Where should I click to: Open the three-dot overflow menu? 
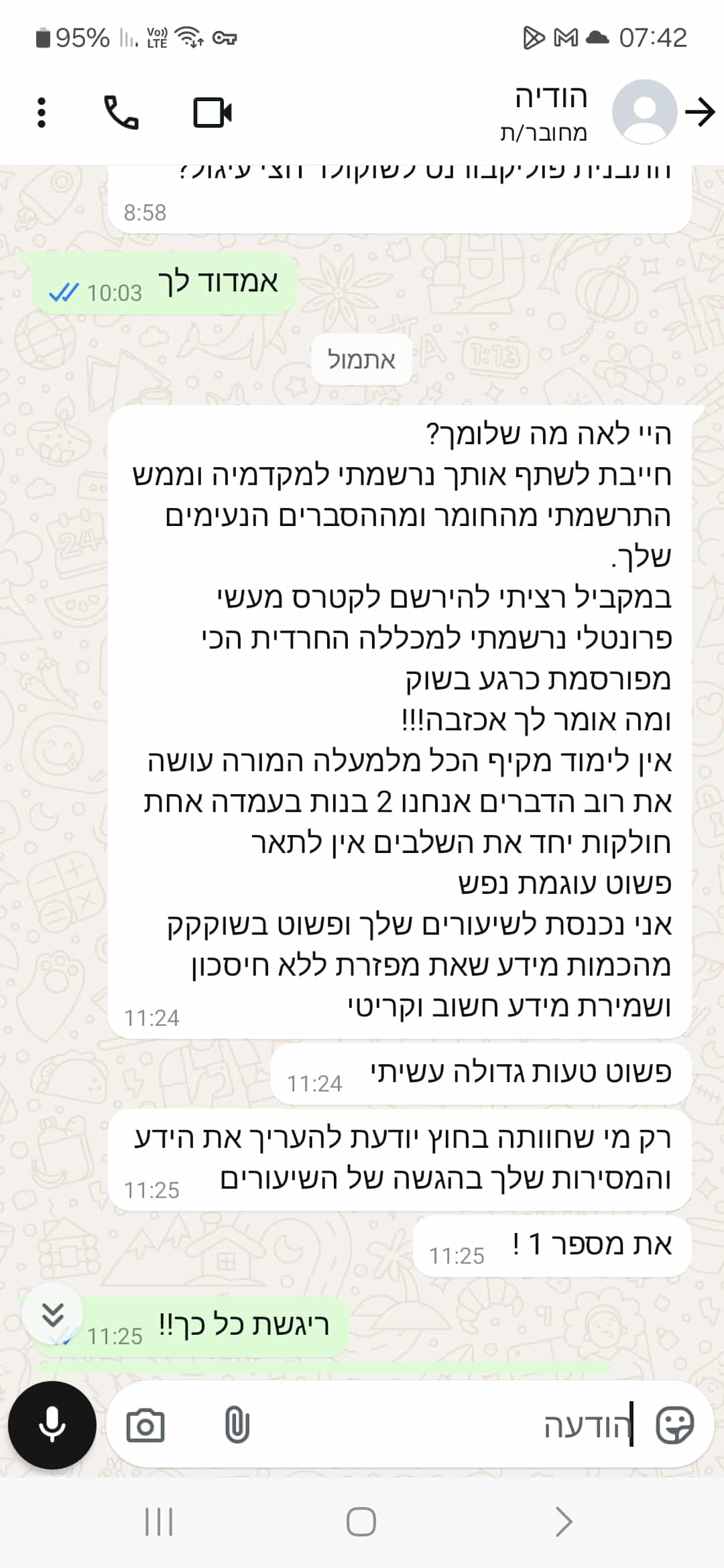click(x=42, y=112)
